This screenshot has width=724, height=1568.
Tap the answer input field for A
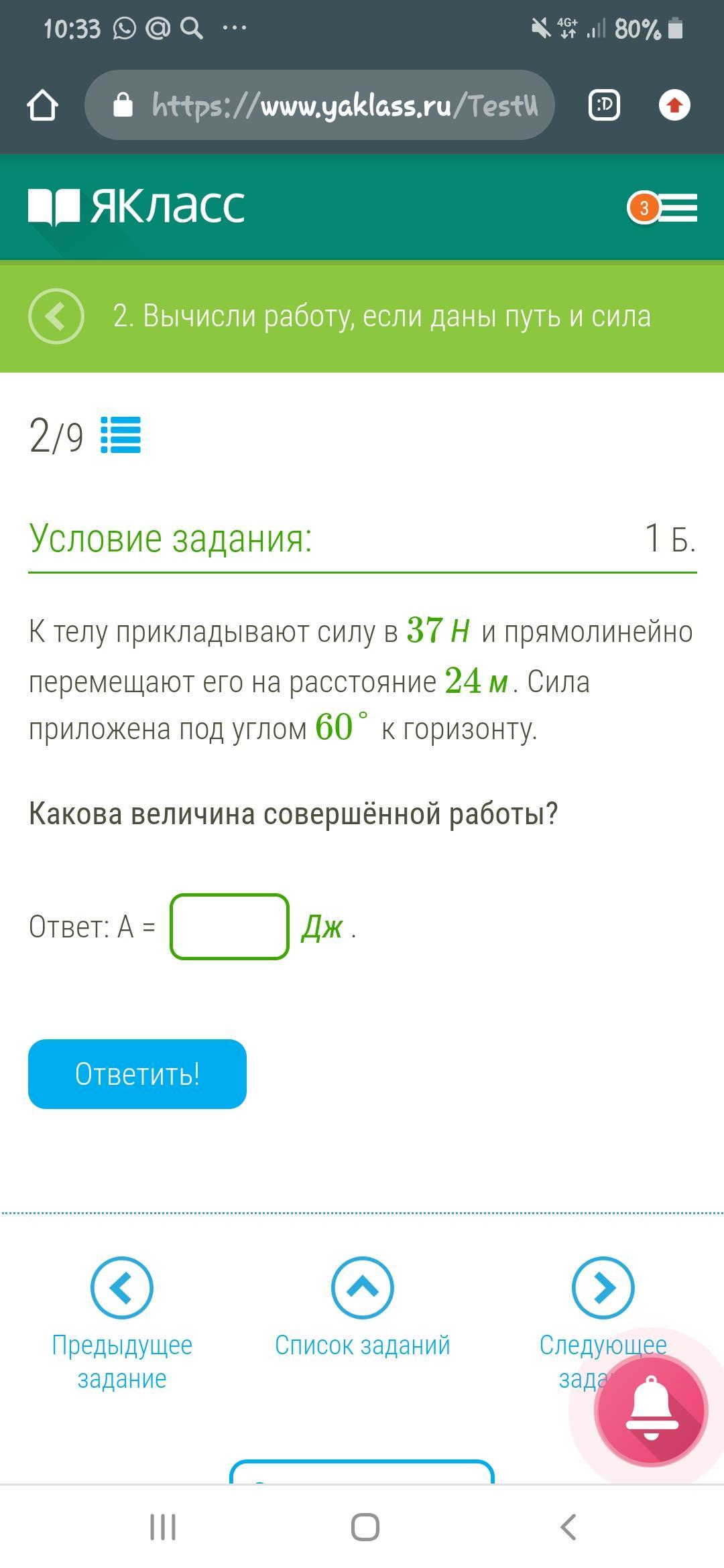click(x=229, y=927)
